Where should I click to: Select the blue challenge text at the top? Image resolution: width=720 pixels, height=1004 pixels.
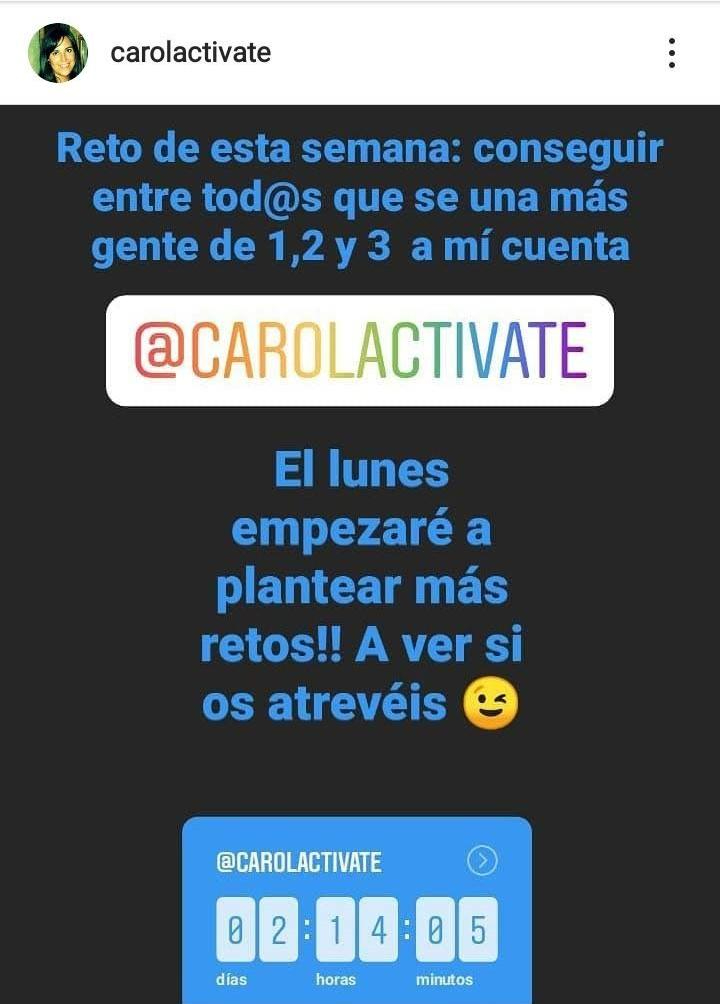tap(360, 196)
